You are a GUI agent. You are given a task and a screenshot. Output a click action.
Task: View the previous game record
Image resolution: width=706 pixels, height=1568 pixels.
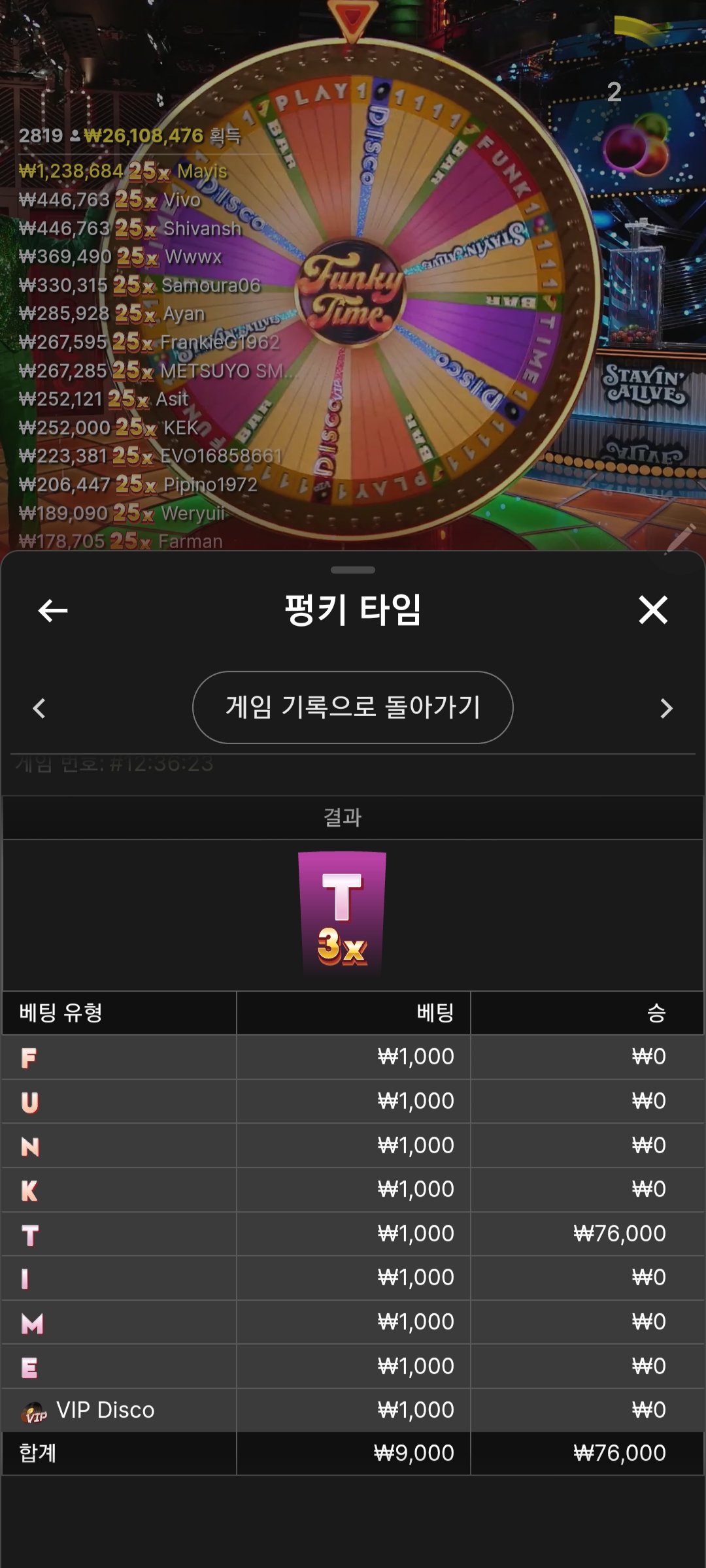pyautogui.click(x=39, y=708)
